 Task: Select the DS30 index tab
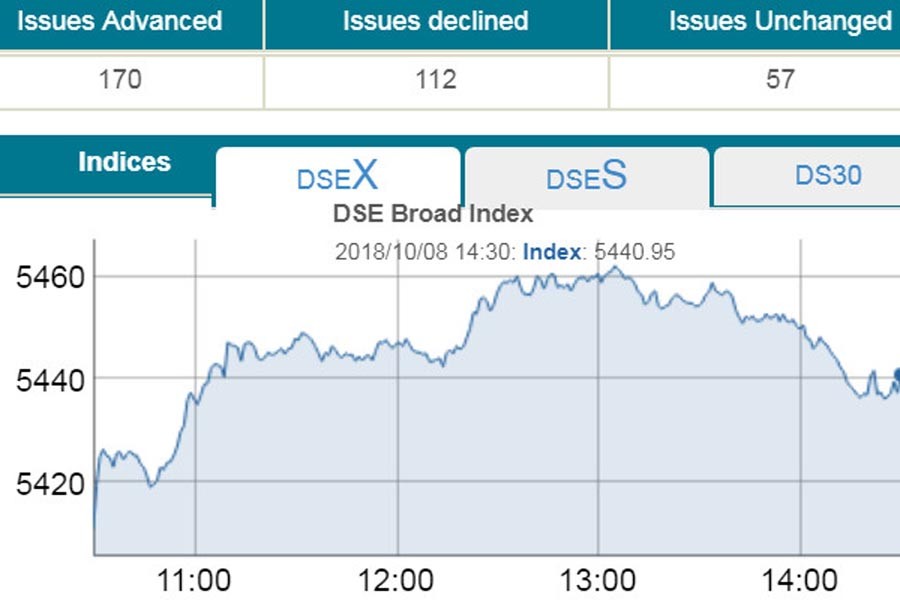828,176
